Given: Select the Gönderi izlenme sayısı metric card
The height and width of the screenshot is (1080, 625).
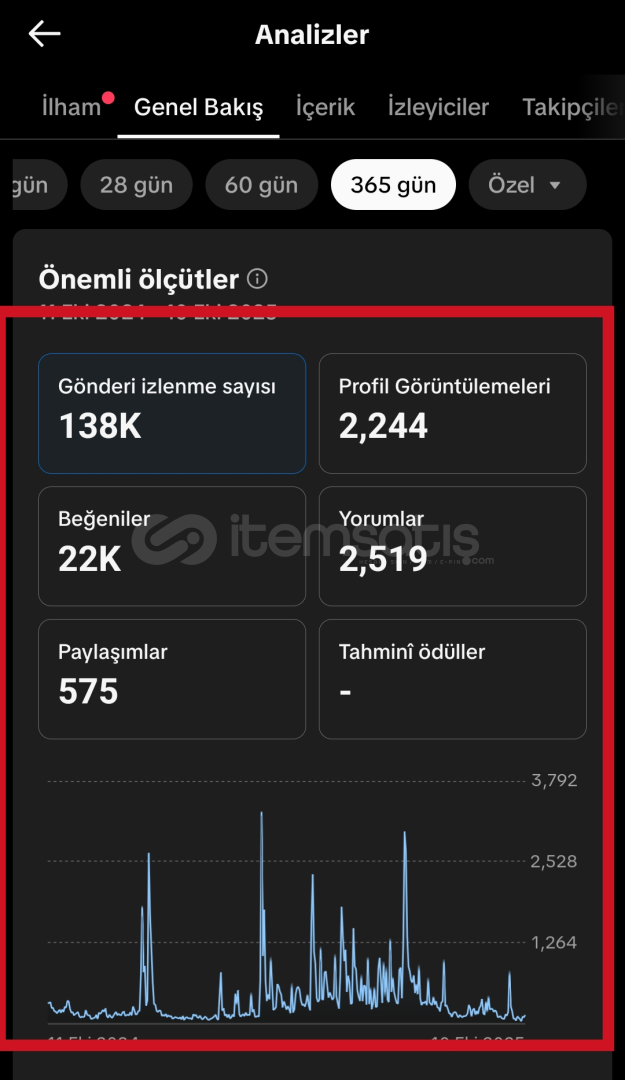Looking at the screenshot, I should point(172,413).
